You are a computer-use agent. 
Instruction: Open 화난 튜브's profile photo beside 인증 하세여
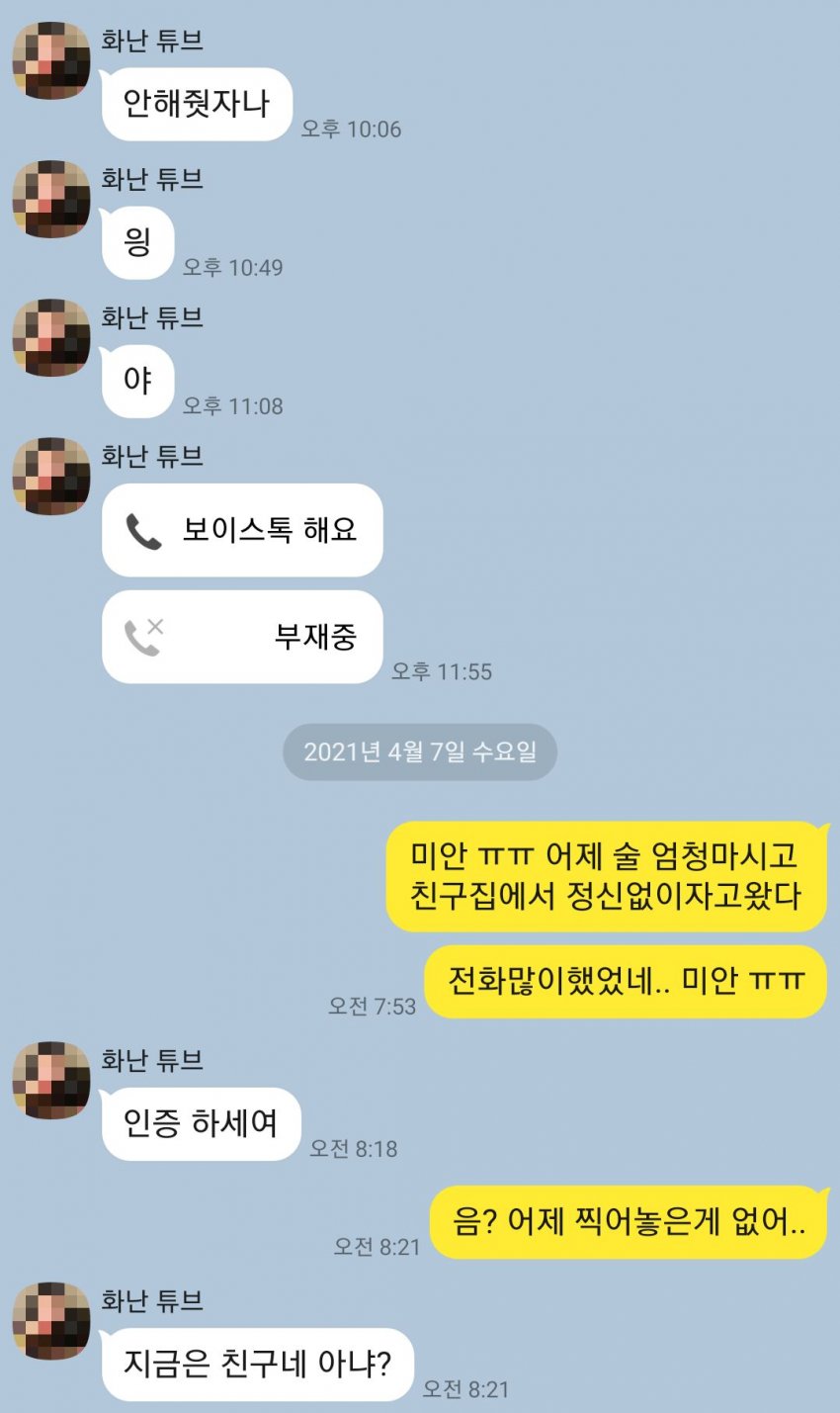[51, 1080]
